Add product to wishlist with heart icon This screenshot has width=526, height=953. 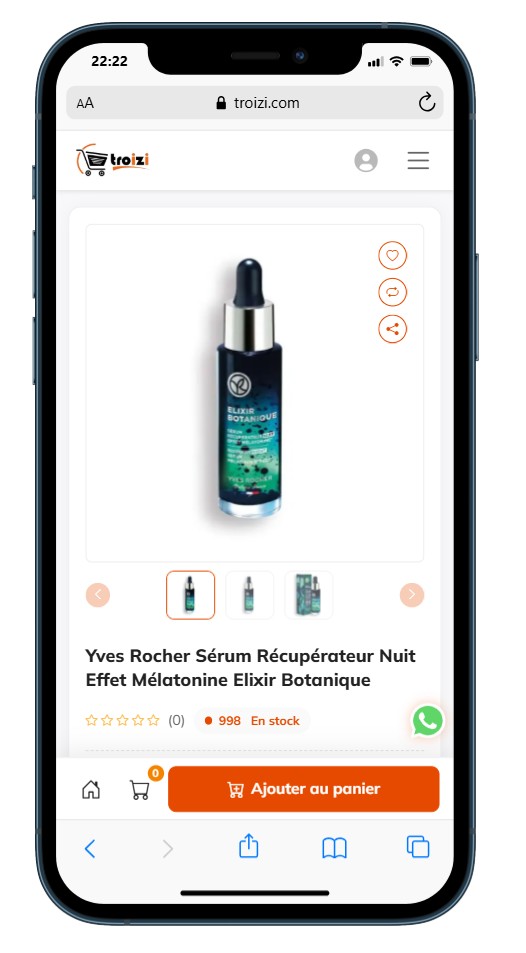tap(392, 255)
